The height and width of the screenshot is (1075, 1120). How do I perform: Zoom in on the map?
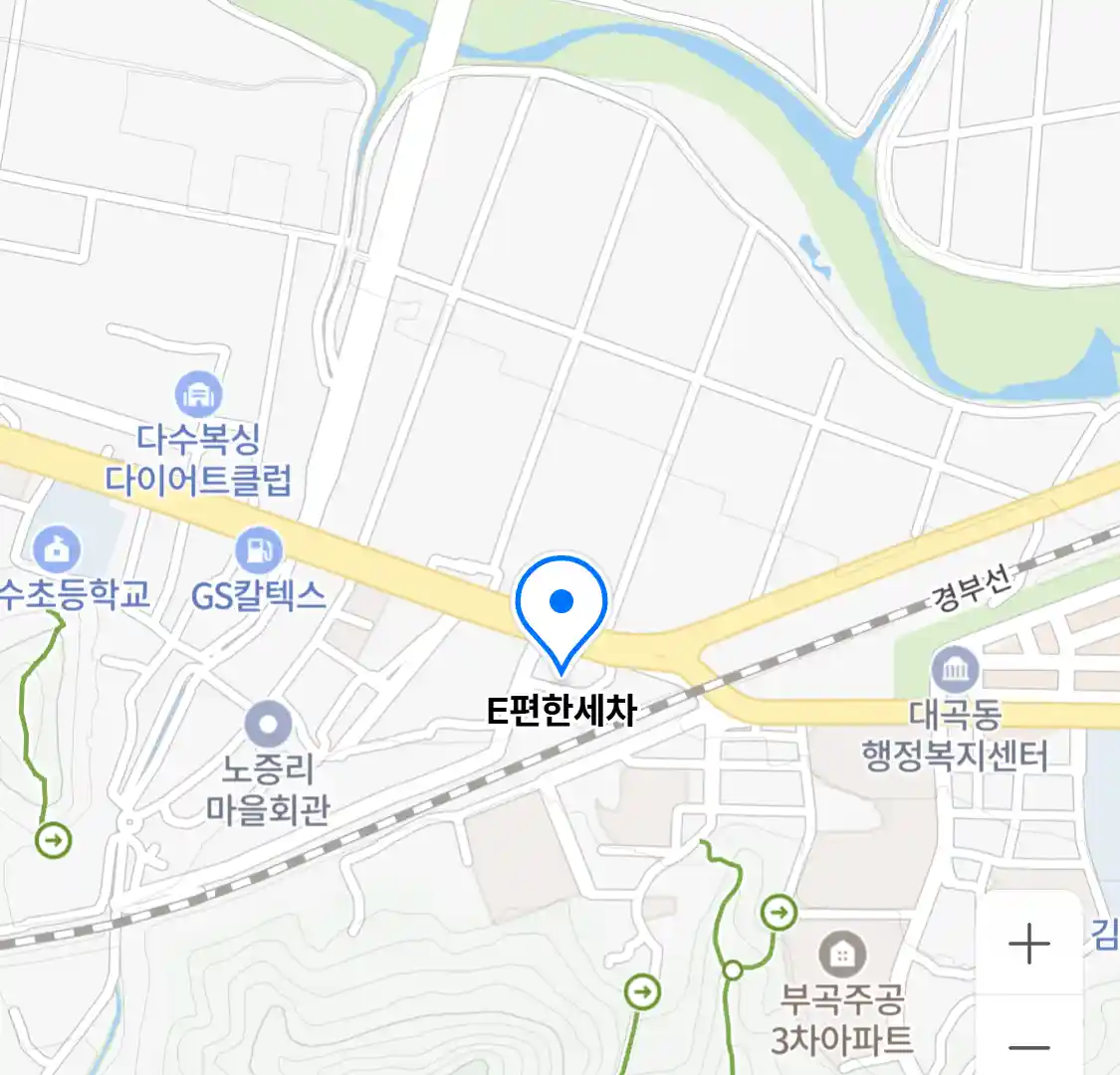1028,944
